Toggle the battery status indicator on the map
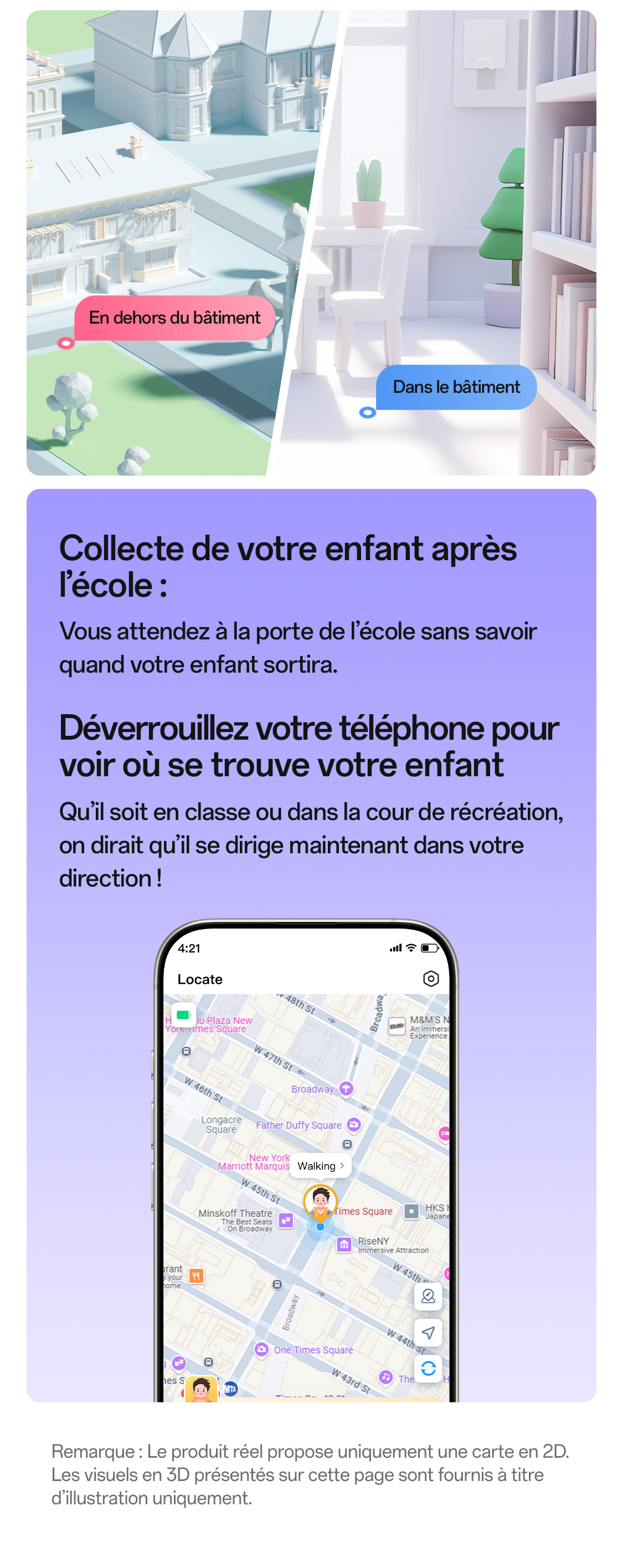This screenshot has width=623, height=1568. coord(184,1015)
